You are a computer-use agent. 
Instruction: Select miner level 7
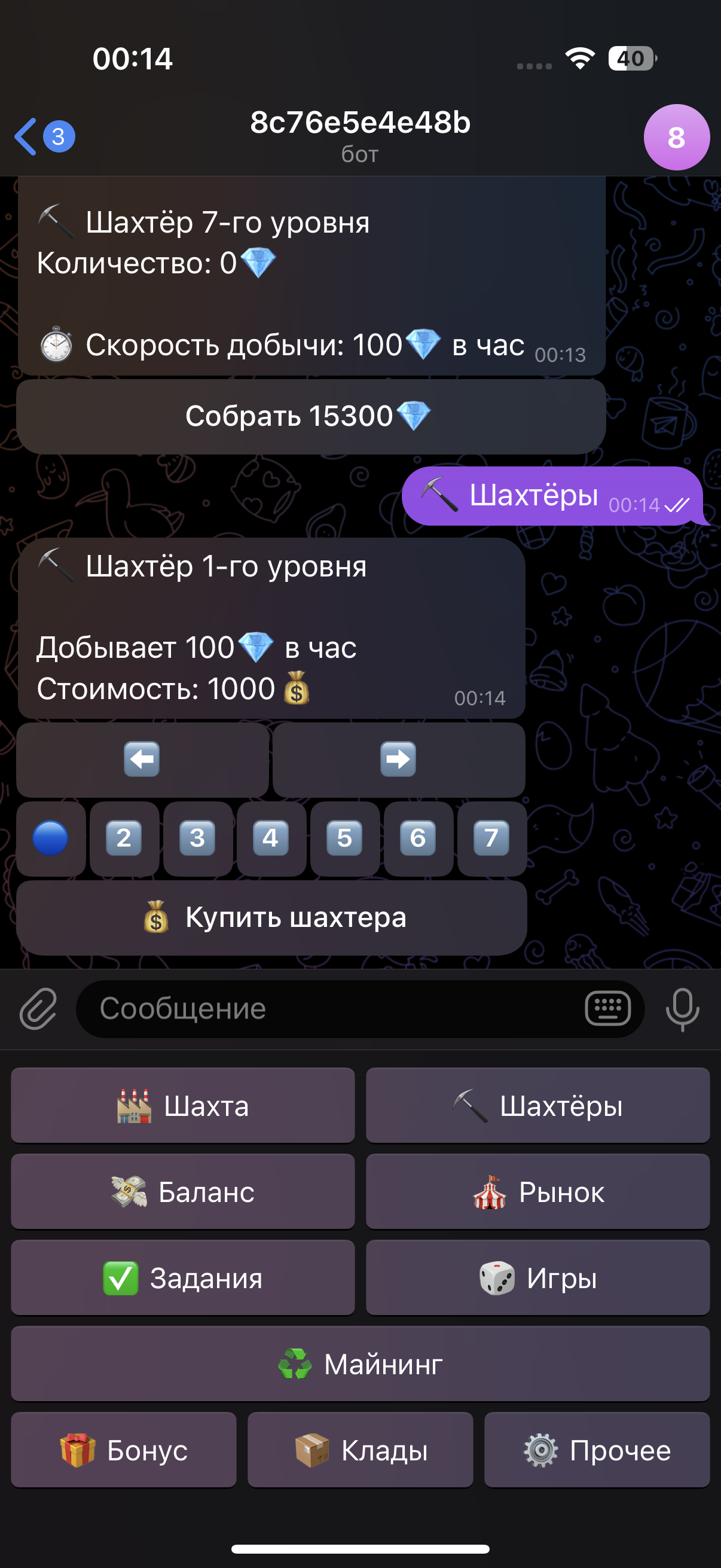tap(491, 838)
